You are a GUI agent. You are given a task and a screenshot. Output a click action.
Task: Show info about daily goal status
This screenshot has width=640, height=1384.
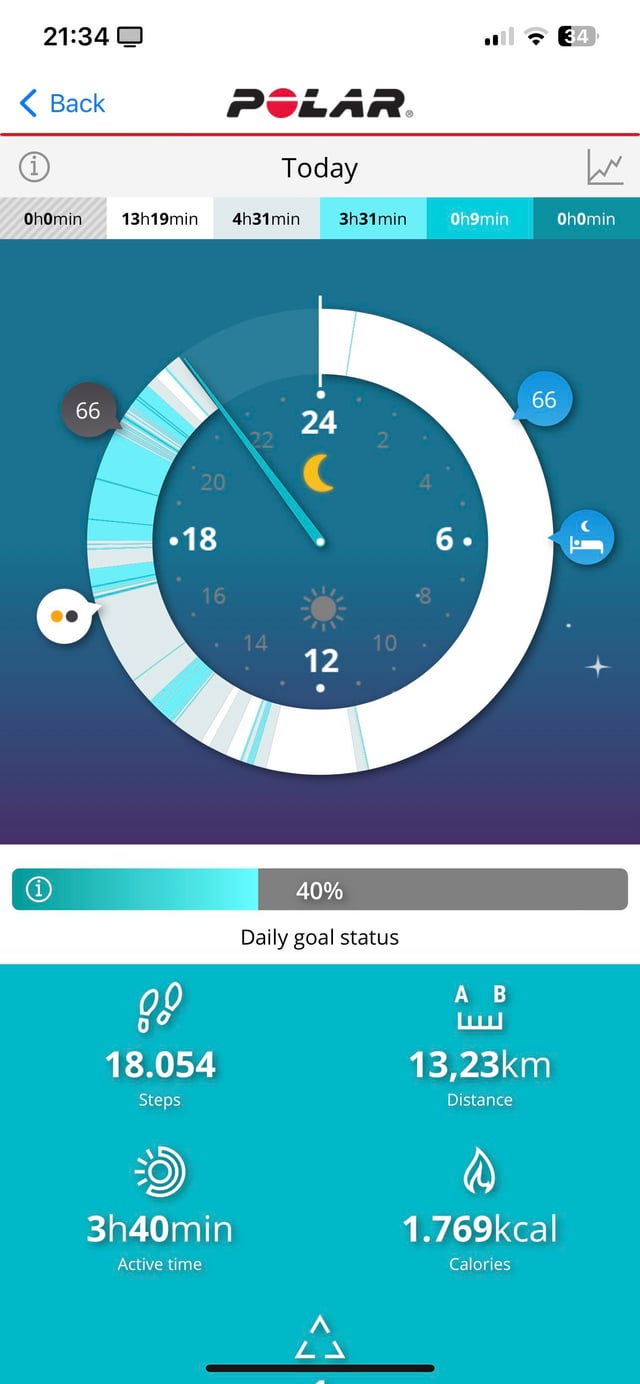(38, 889)
